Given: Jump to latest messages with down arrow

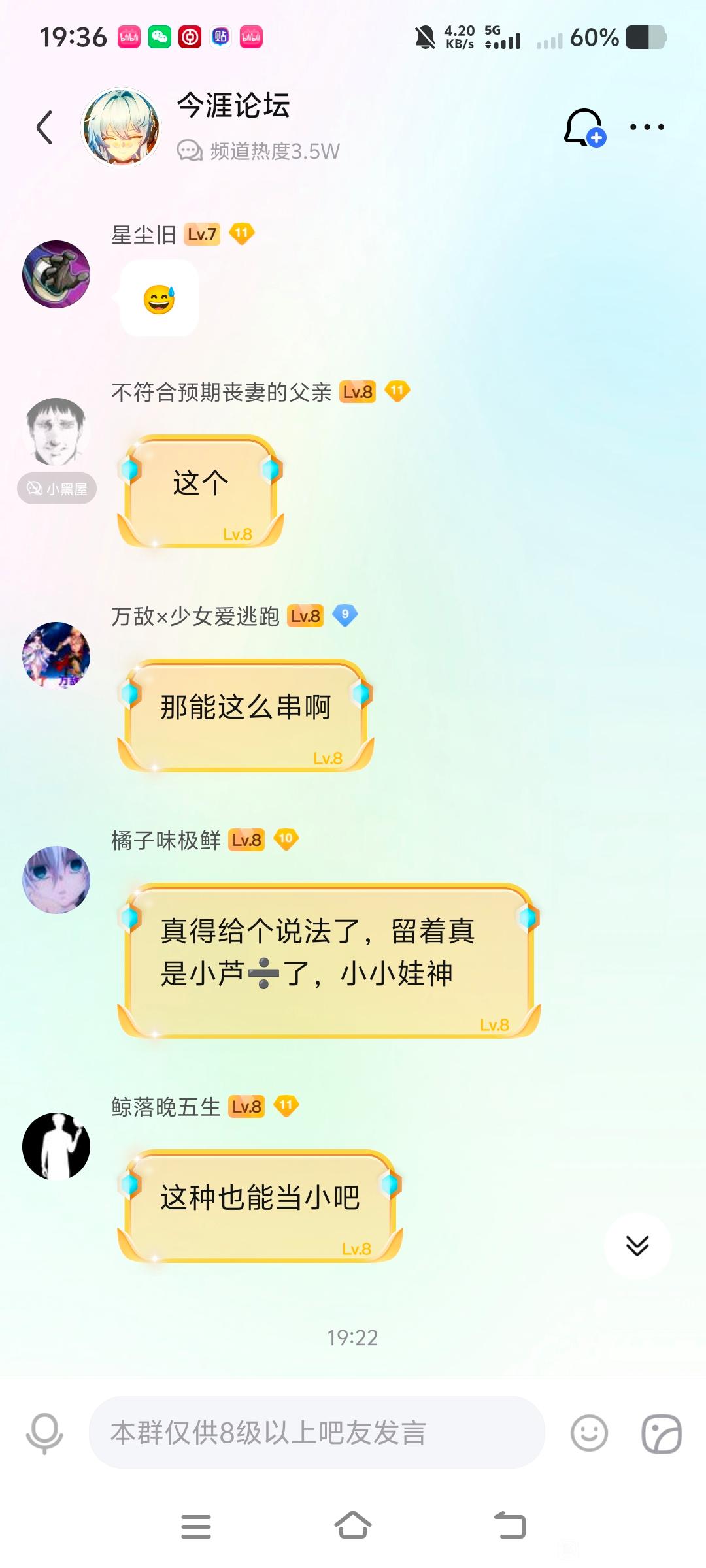Looking at the screenshot, I should 637,1245.
